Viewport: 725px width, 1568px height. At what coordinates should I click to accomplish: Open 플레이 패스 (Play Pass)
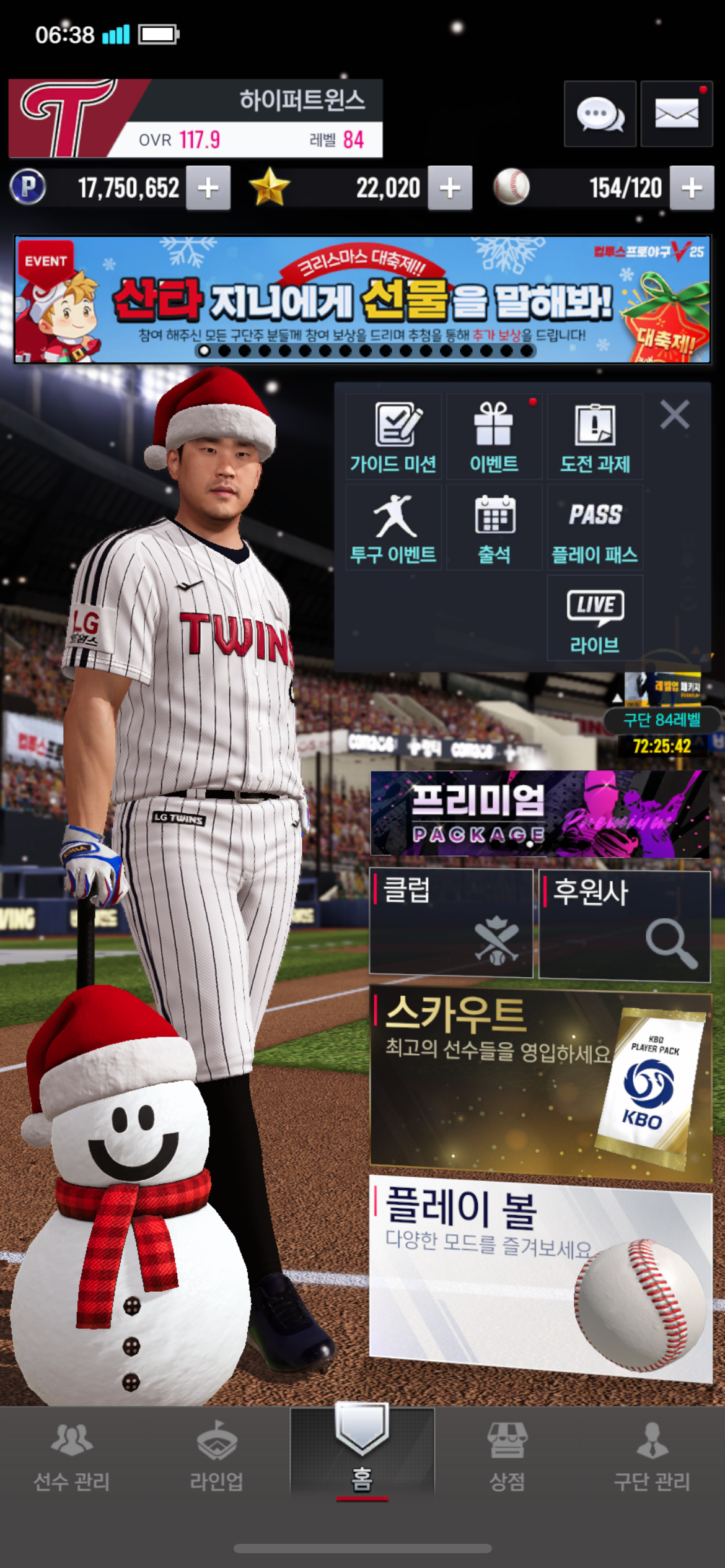(x=595, y=528)
